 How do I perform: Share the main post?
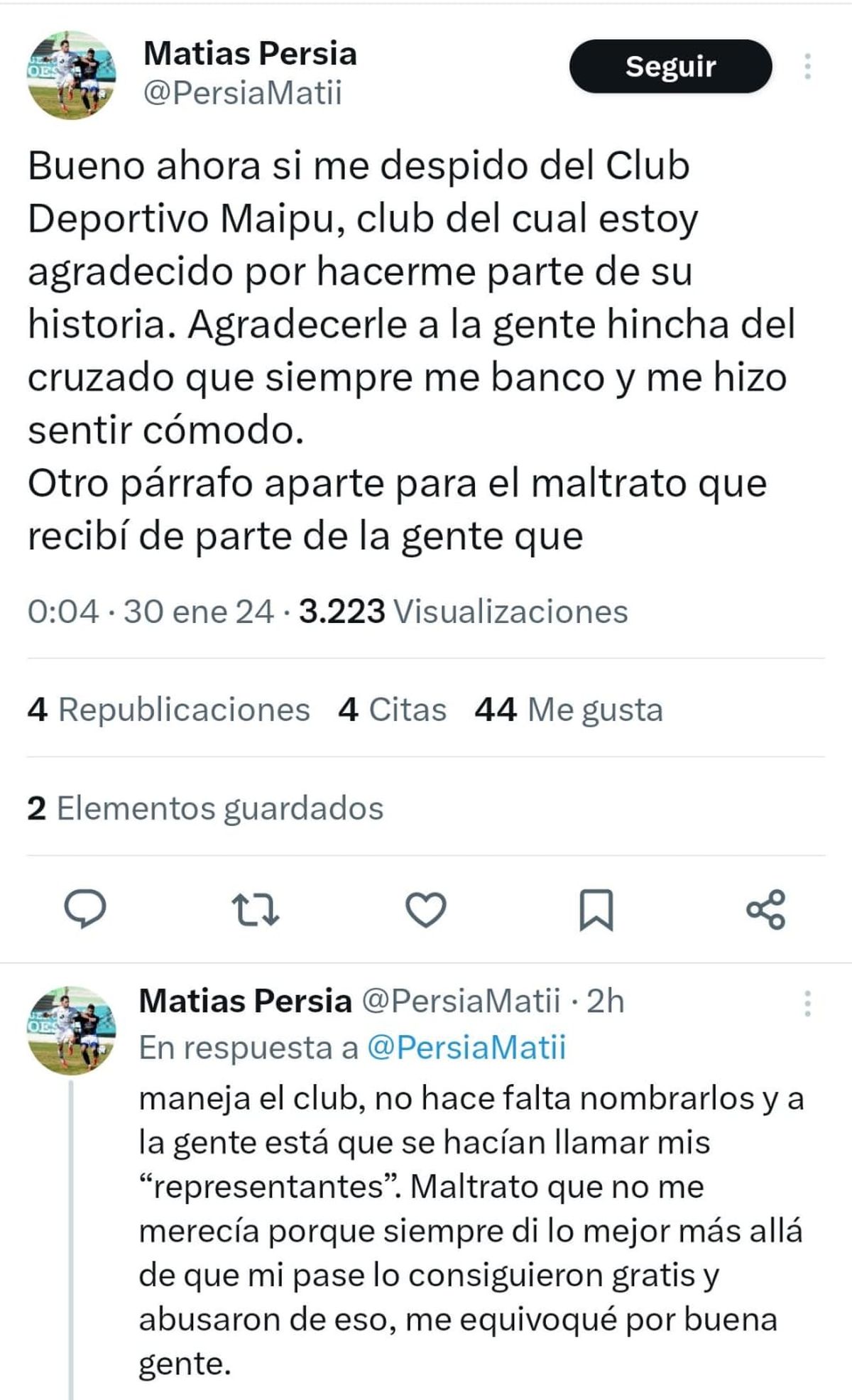pyautogui.click(x=766, y=909)
